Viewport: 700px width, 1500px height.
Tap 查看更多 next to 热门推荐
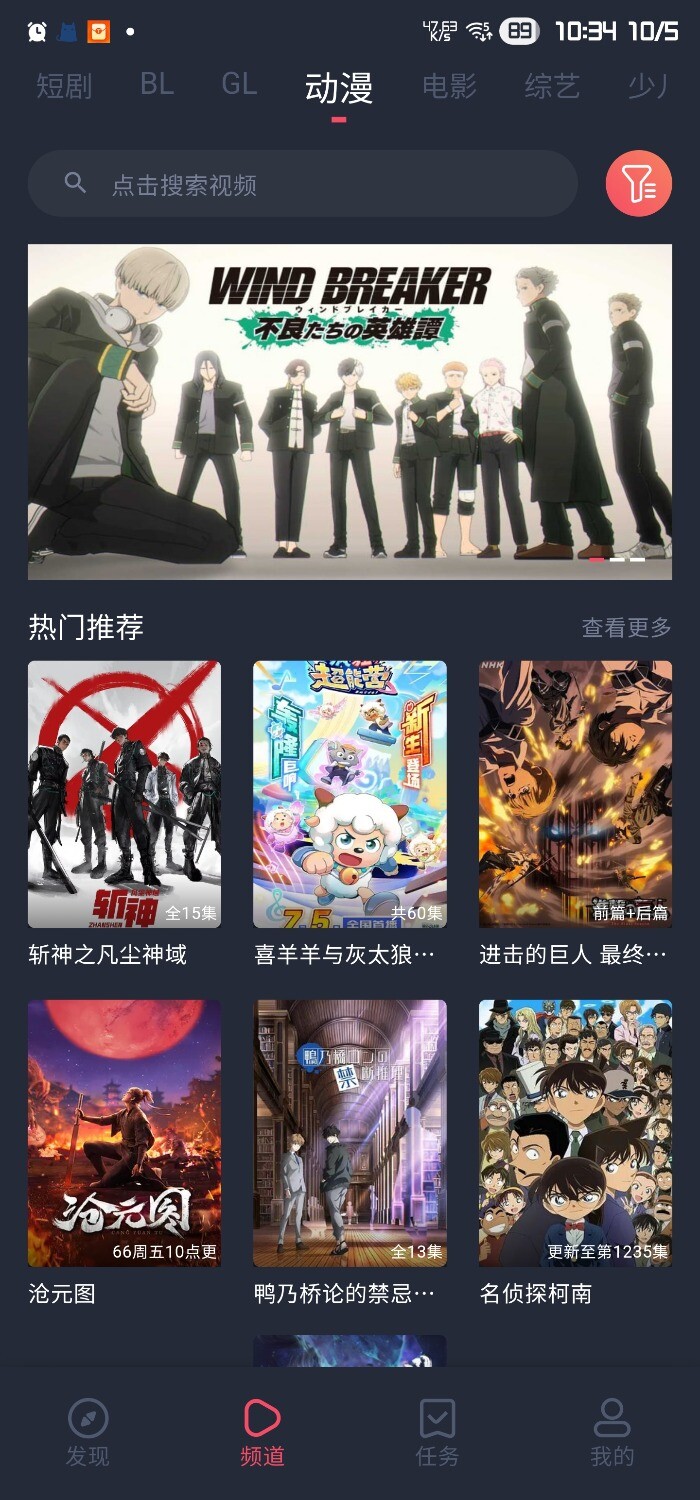coord(626,628)
